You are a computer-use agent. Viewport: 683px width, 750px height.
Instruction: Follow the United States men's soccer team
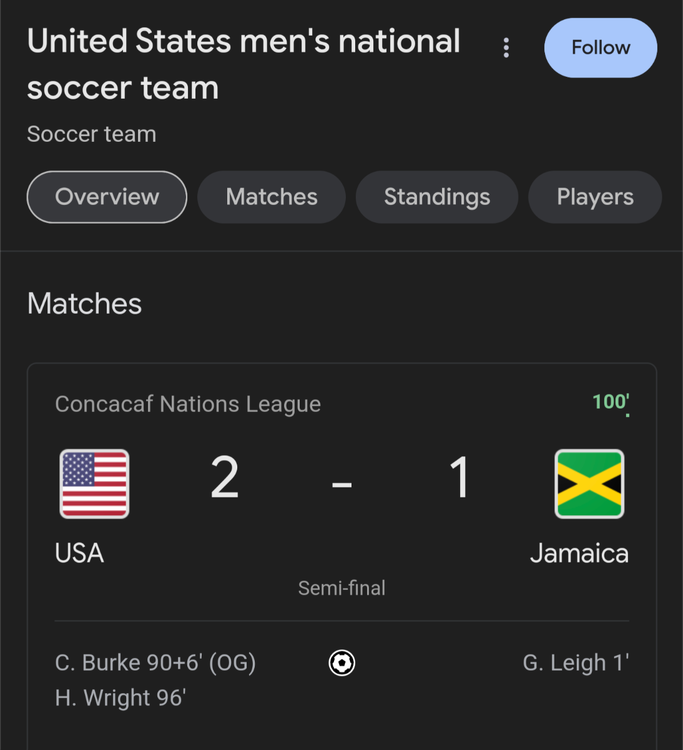pos(600,48)
